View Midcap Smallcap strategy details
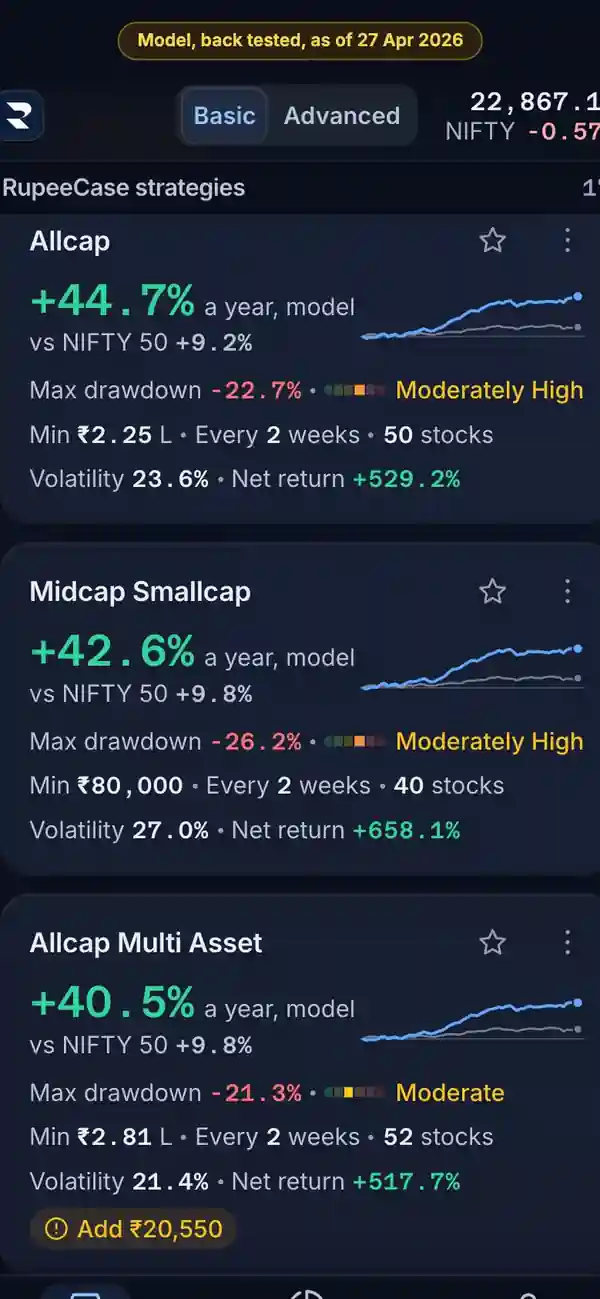The image size is (600, 1299). (300, 710)
